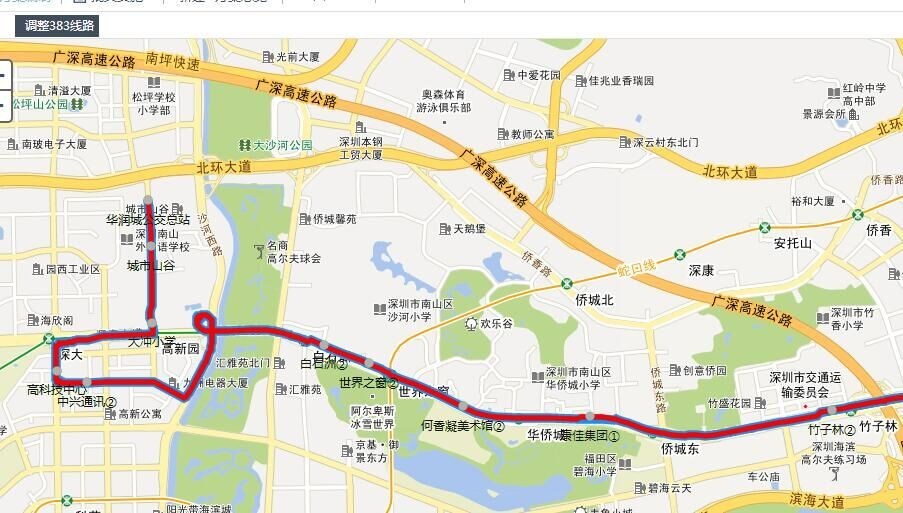Tap the 竹子林② bus stop marker

pyautogui.click(x=832, y=409)
